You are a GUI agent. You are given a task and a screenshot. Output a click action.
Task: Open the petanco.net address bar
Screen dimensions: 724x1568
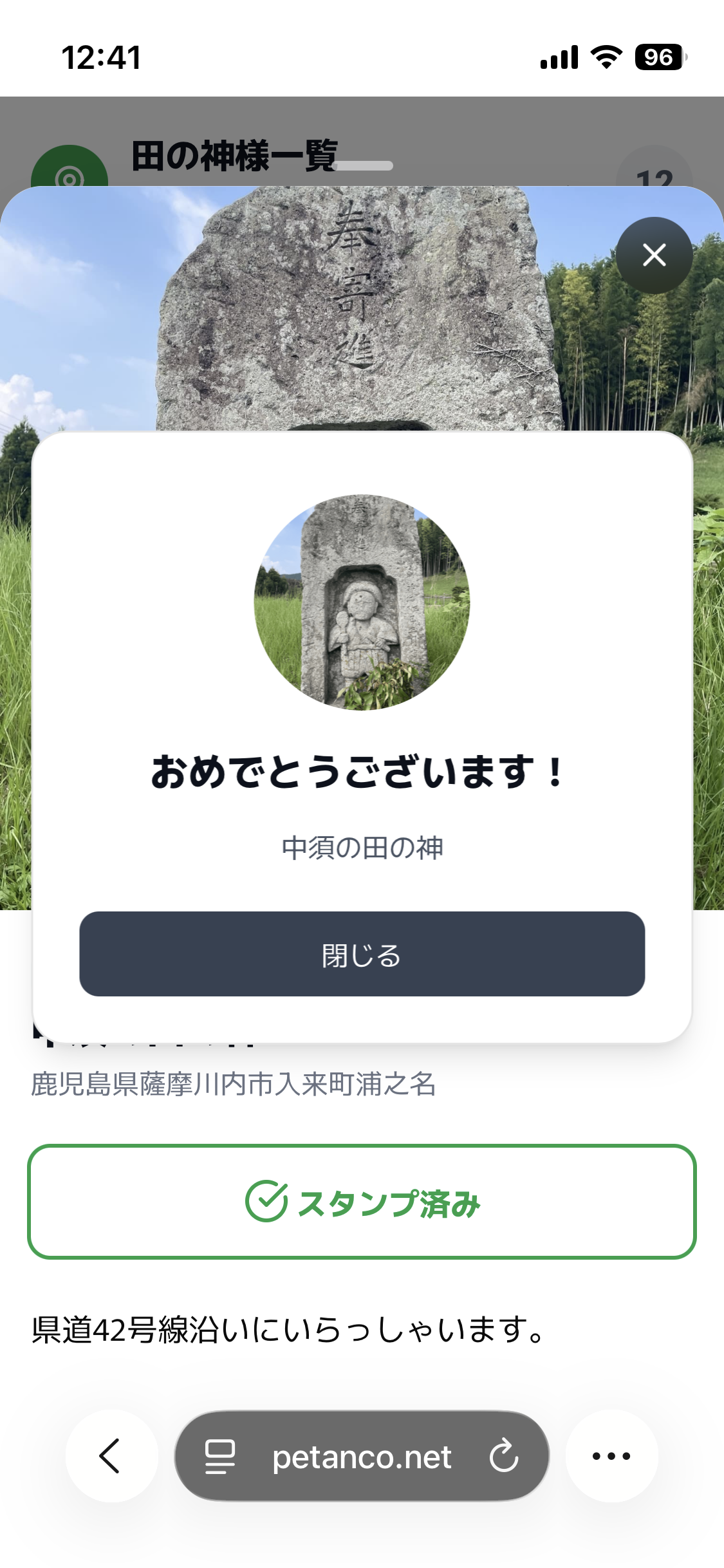(x=361, y=1457)
